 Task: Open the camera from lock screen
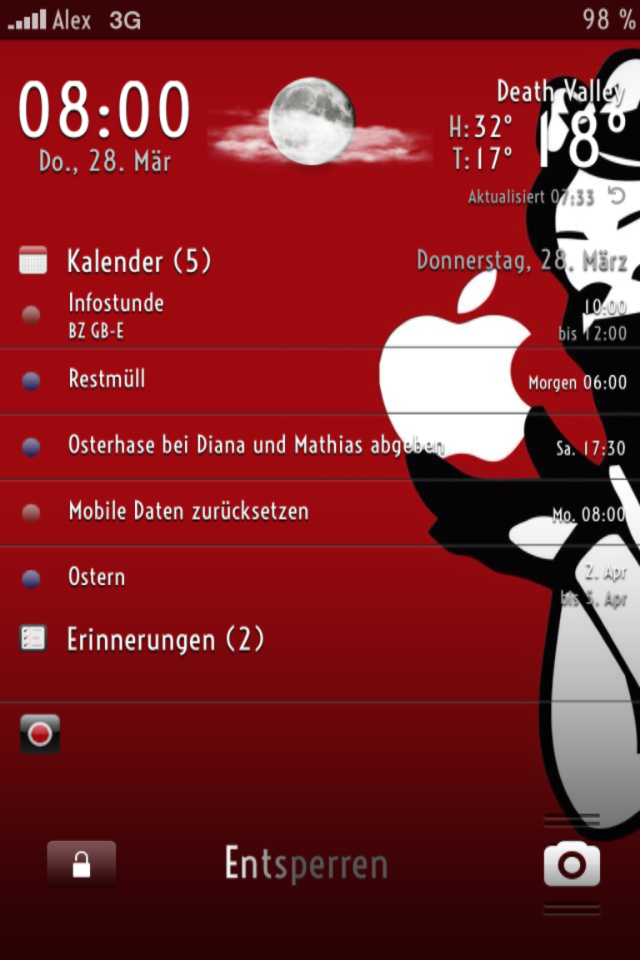coord(572,865)
